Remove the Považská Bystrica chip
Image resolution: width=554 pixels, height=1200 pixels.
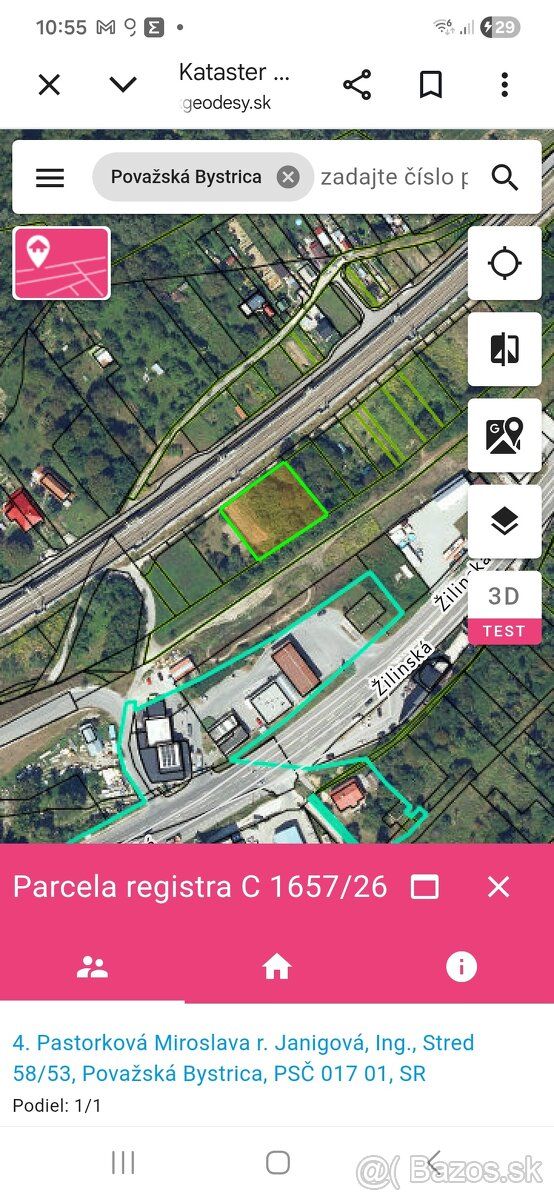point(288,178)
